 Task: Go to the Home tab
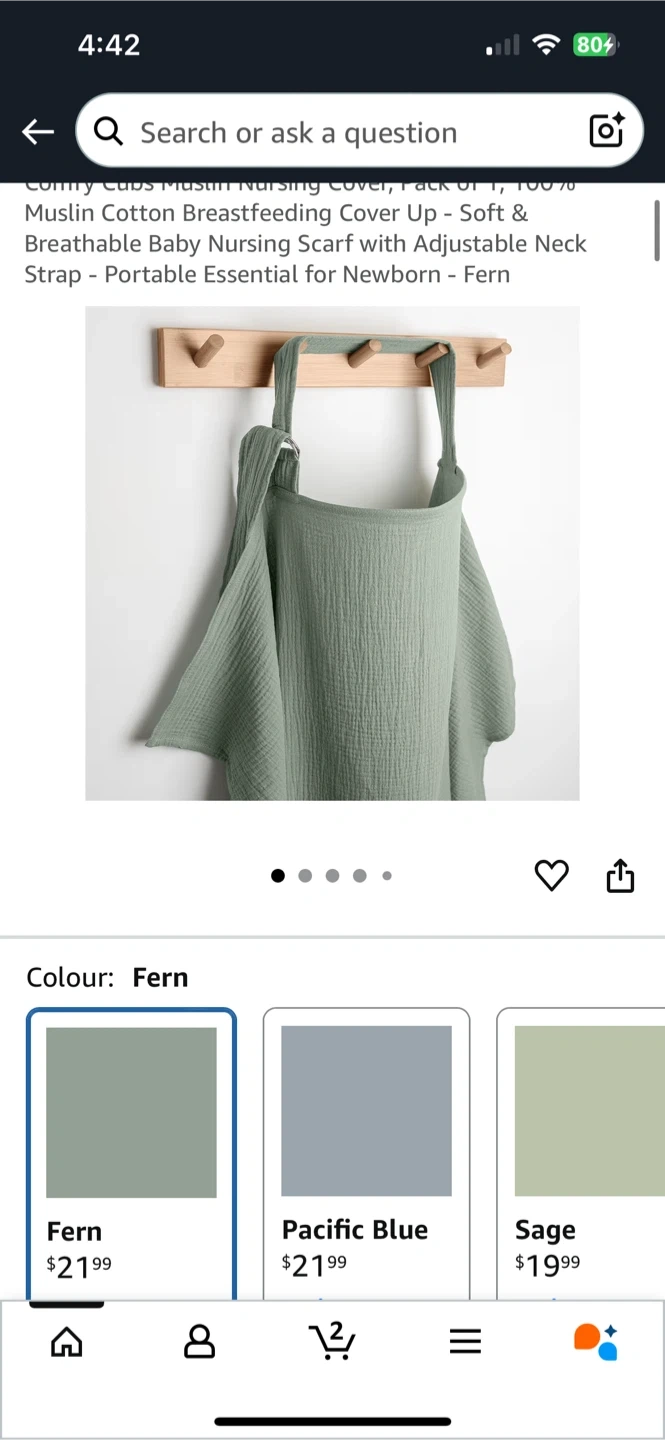point(67,1342)
